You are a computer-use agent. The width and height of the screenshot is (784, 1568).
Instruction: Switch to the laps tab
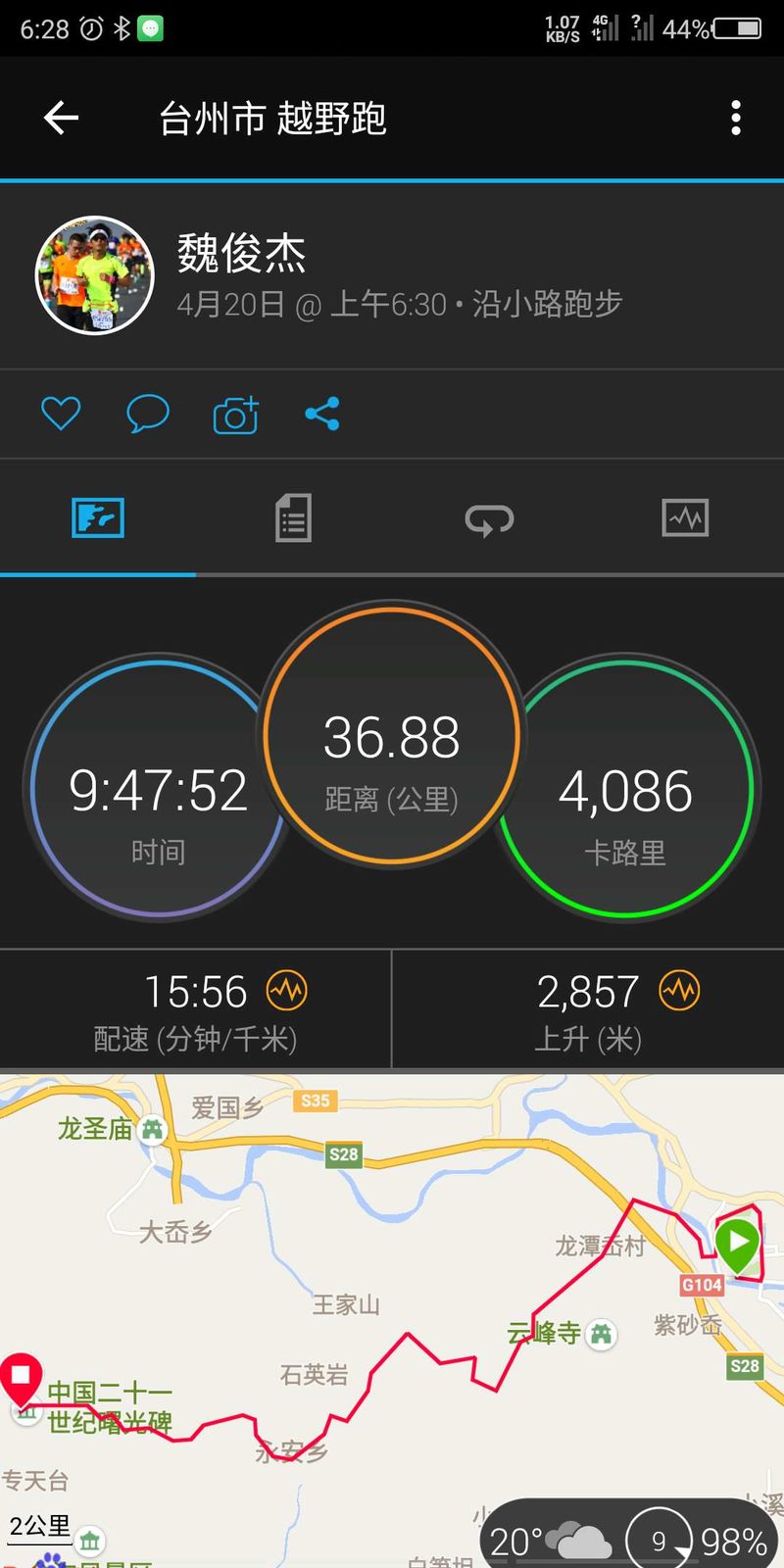point(489,517)
